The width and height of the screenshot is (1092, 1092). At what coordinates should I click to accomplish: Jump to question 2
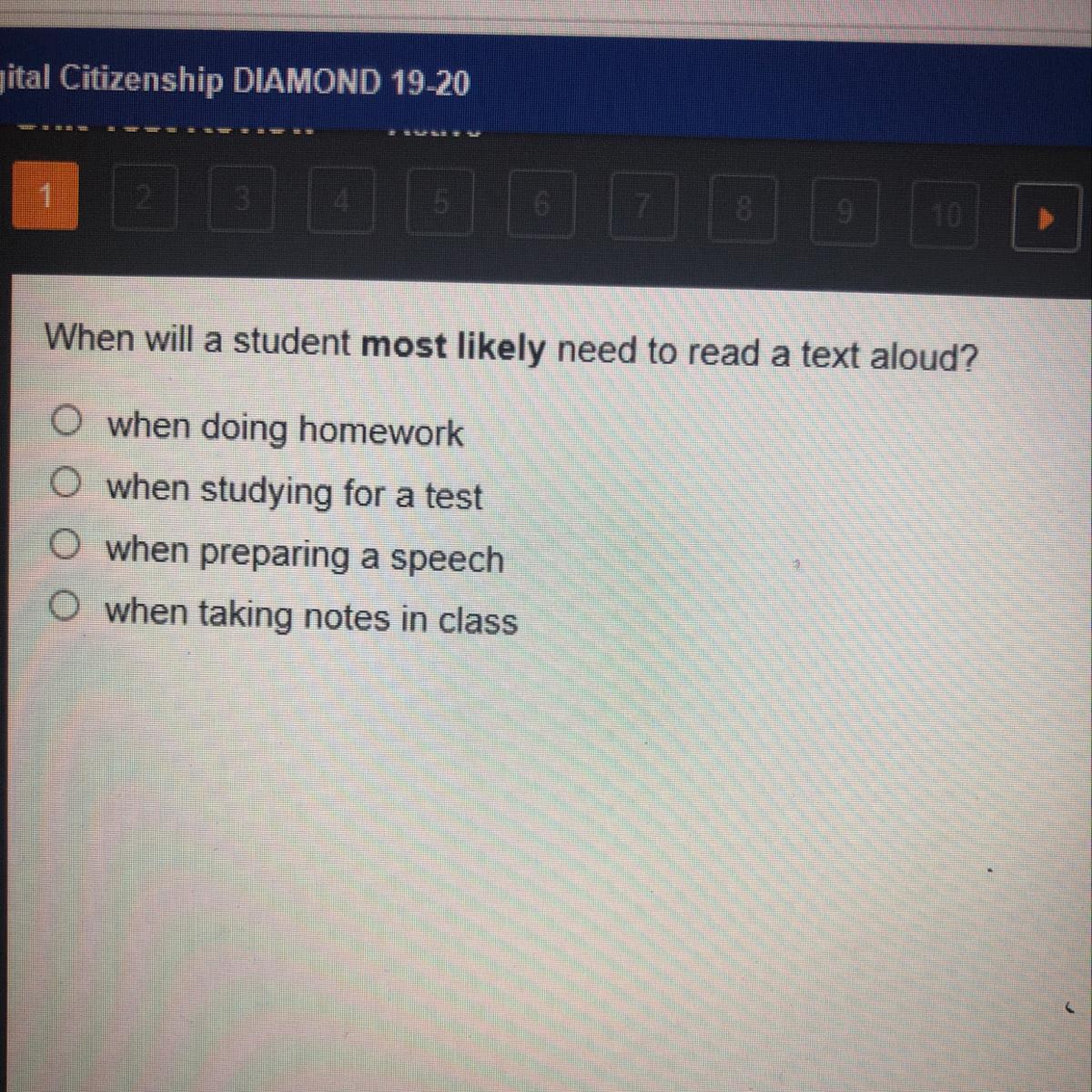144,197
